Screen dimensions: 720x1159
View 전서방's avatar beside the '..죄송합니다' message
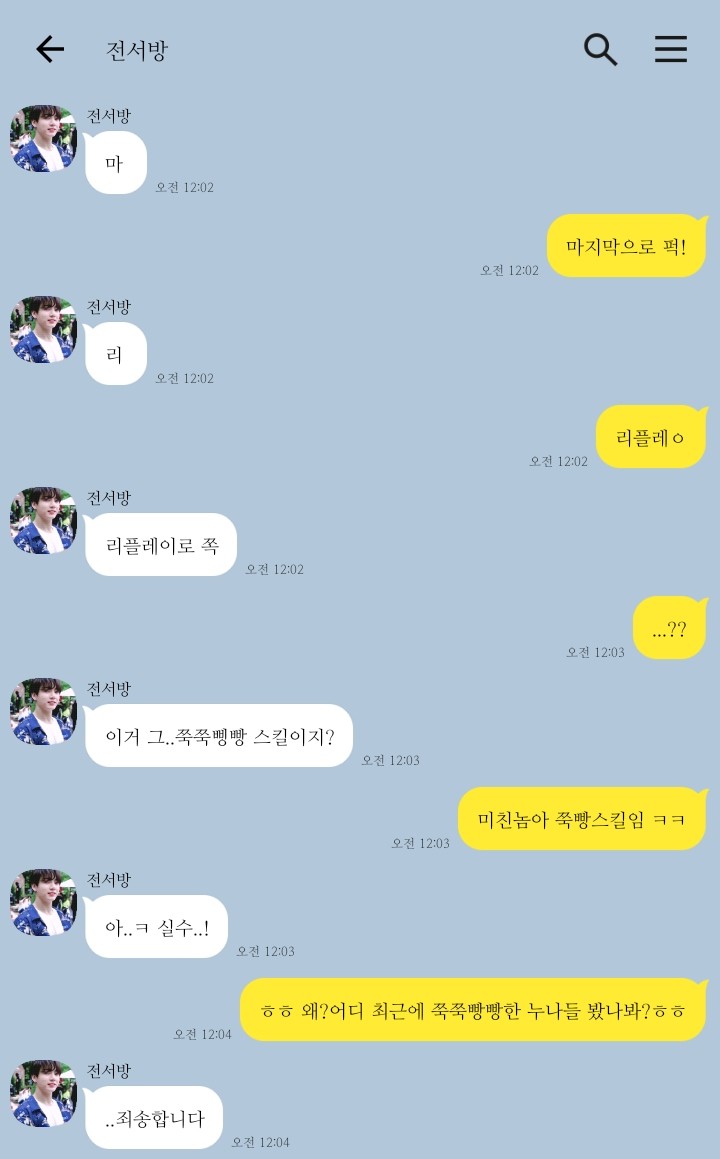44,1093
